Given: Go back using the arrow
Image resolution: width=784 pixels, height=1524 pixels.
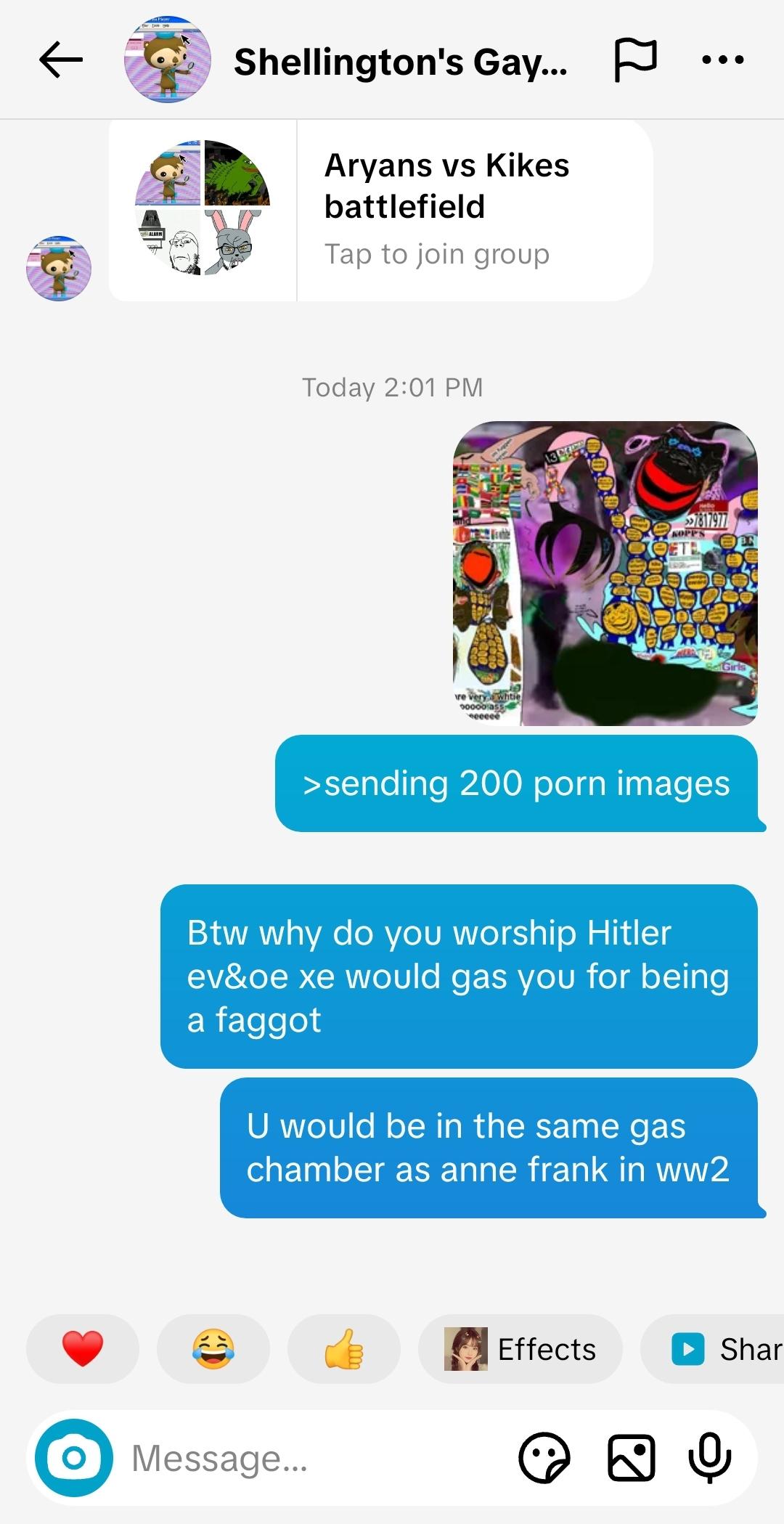Looking at the screenshot, I should coord(61,60).
